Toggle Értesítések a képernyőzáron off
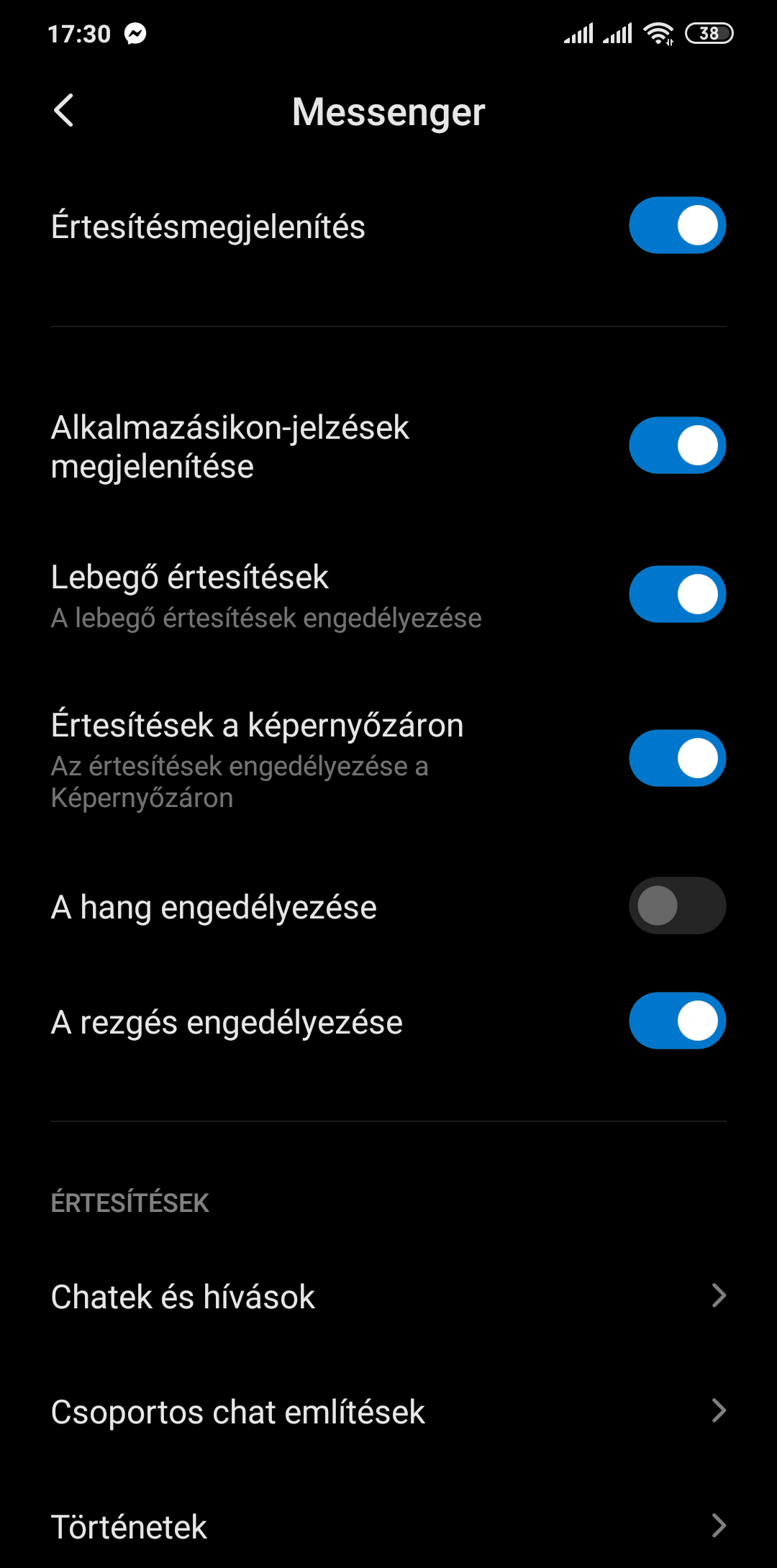The image size is (777, 1568). pyautogui.click(x=677, y=758)
